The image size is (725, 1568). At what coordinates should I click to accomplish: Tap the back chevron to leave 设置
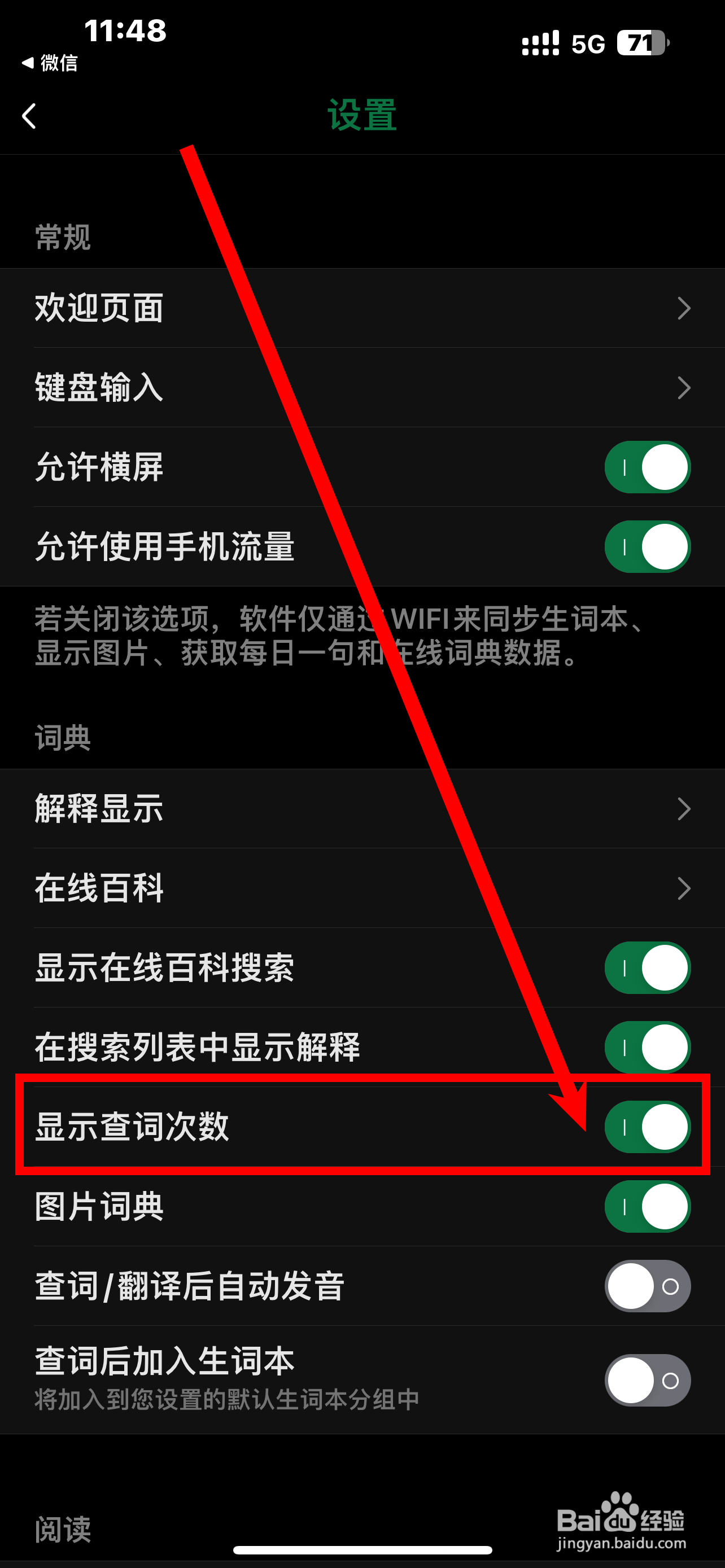29,116
